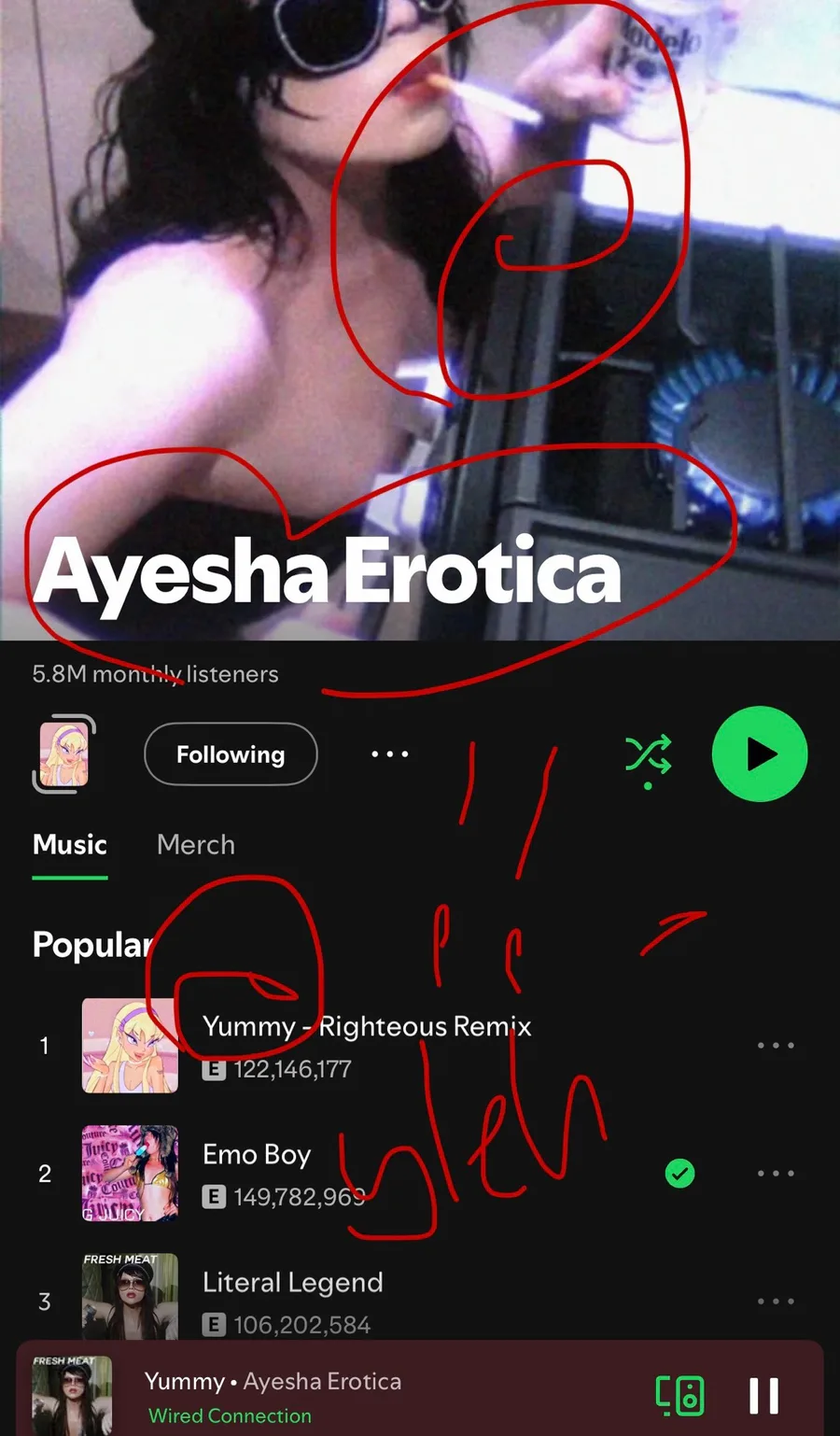Toggle smart shuffle for this artist

pos(648,756)
